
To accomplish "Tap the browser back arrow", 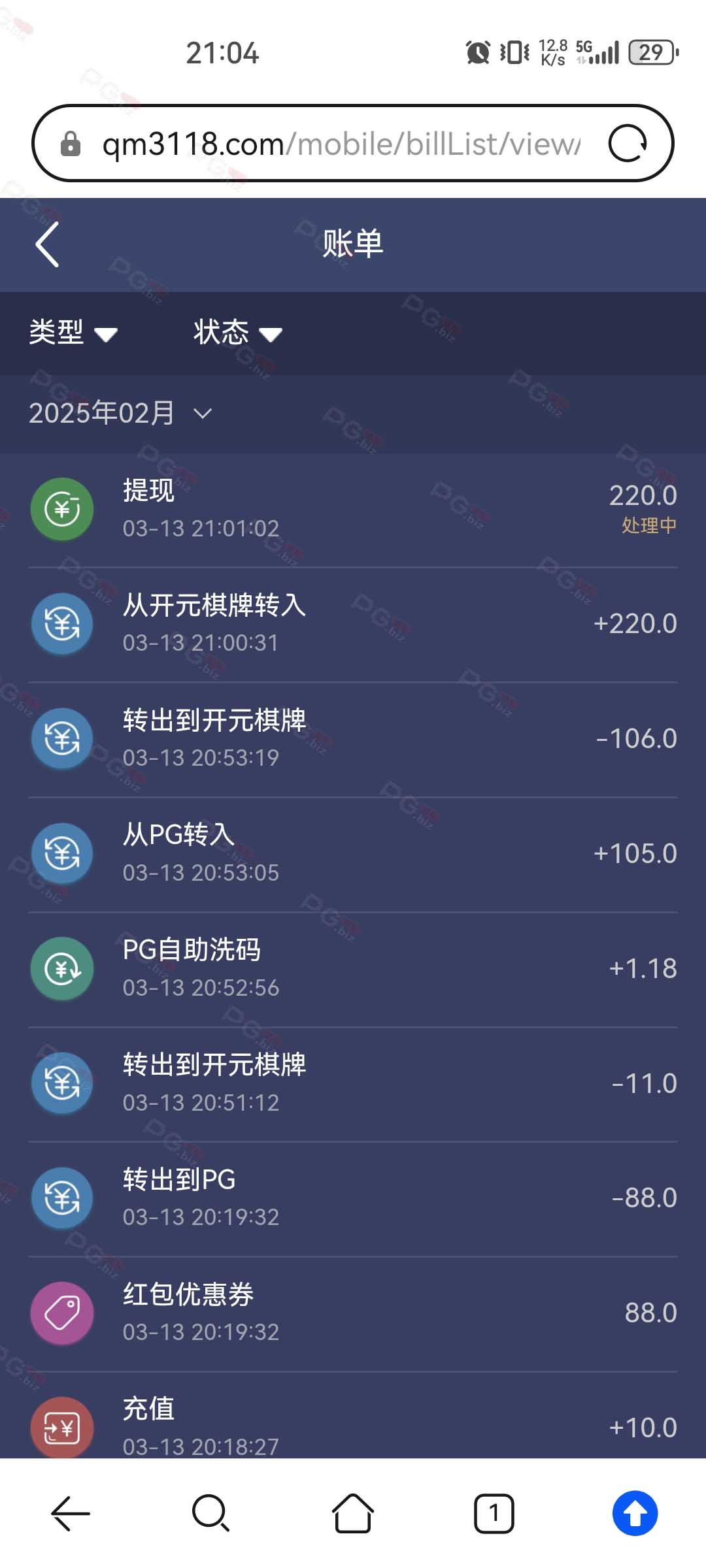I will click(x=71, y=1513).
